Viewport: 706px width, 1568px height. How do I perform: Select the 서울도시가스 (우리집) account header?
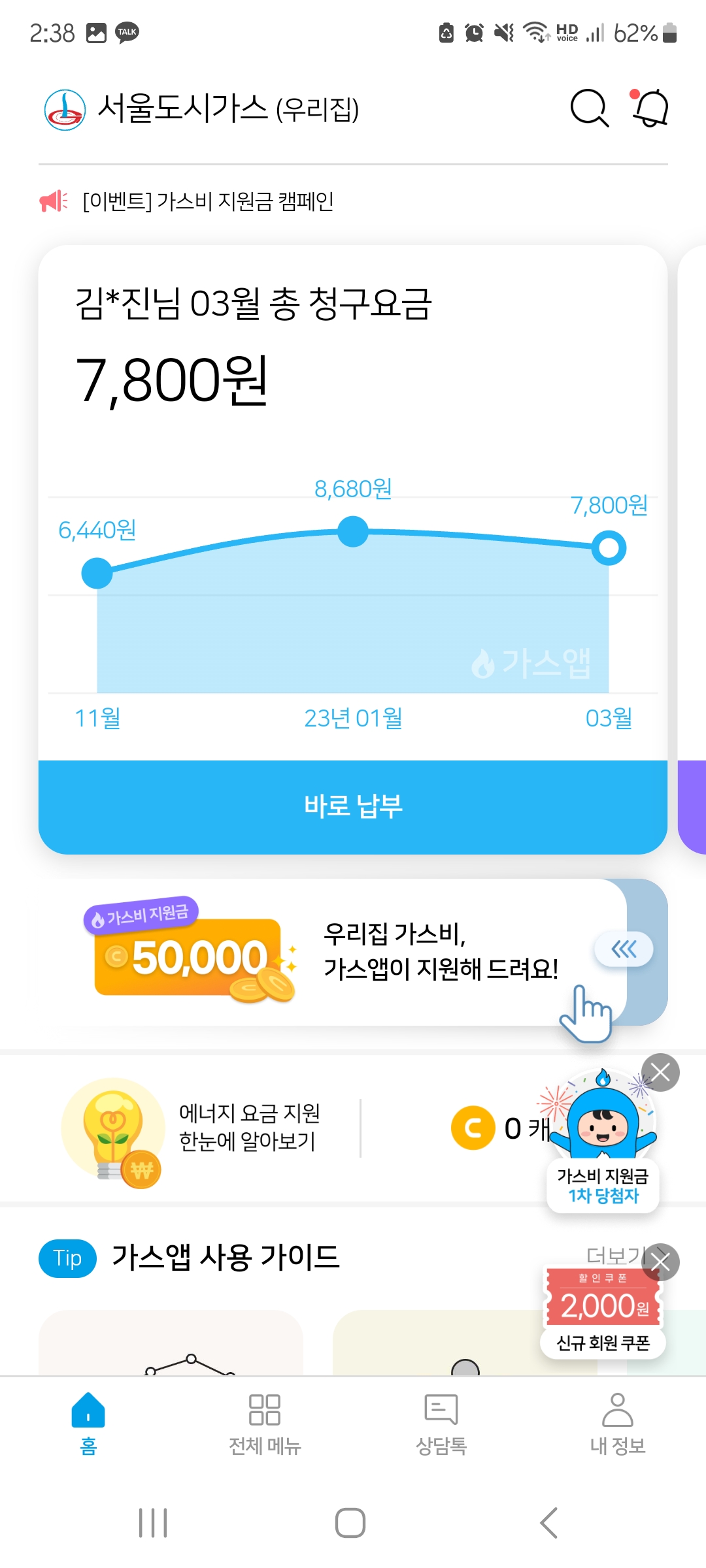pos(203,108)
